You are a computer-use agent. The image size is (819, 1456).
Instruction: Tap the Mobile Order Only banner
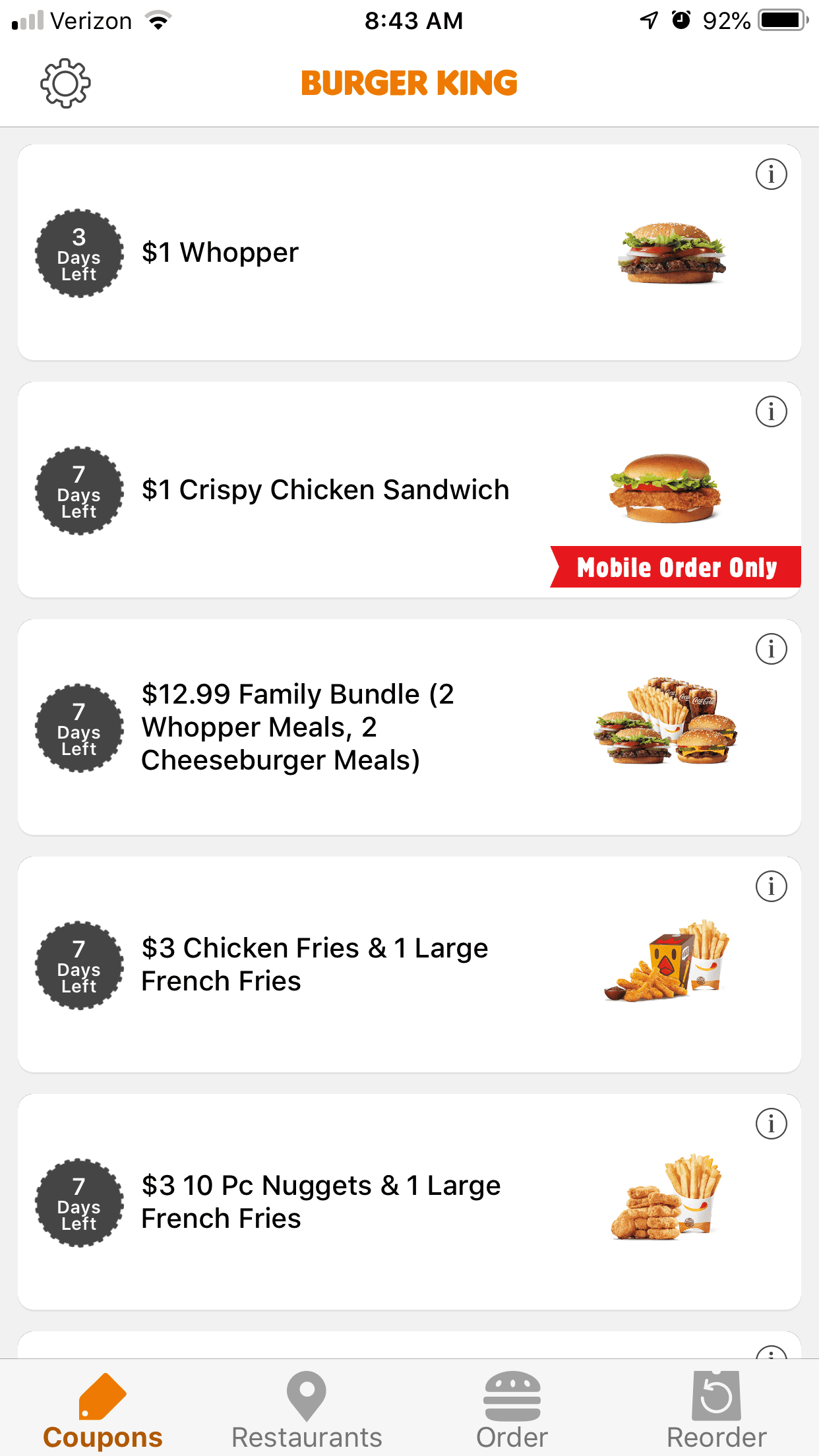pos(676,566)
